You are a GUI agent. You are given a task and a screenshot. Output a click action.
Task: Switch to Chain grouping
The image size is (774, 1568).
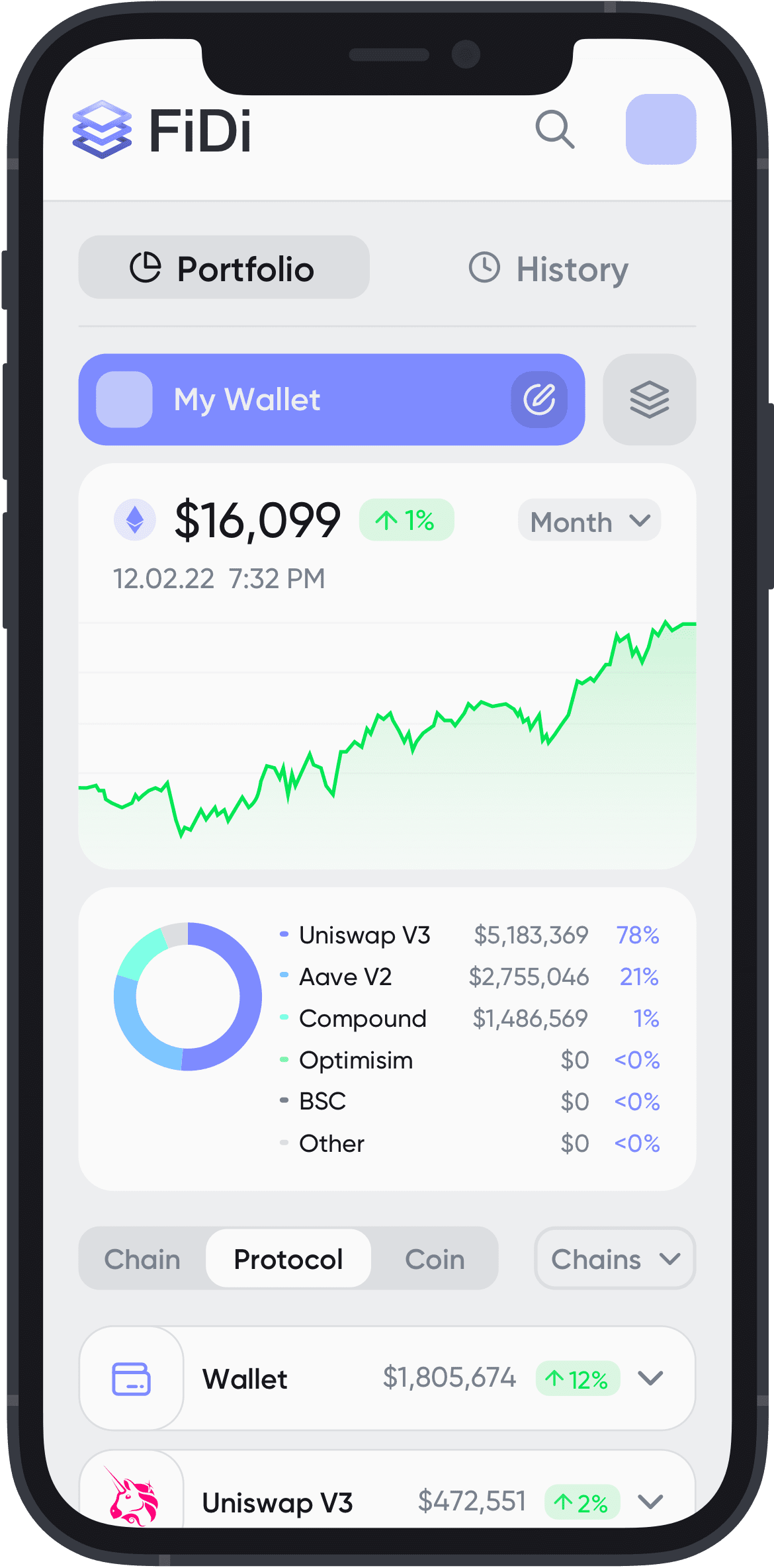[142, 1259]
